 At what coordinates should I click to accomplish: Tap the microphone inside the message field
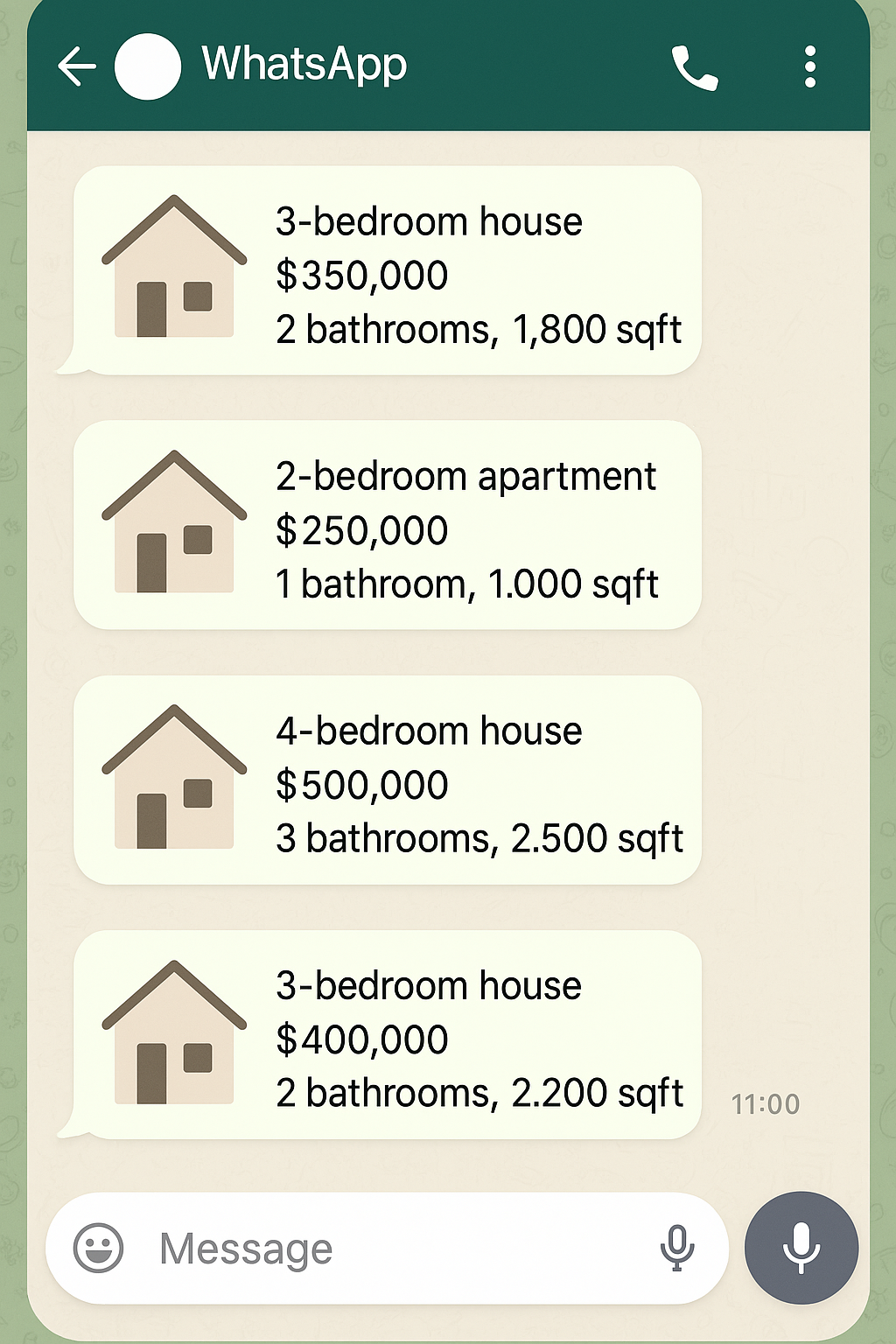point(677,1248)
